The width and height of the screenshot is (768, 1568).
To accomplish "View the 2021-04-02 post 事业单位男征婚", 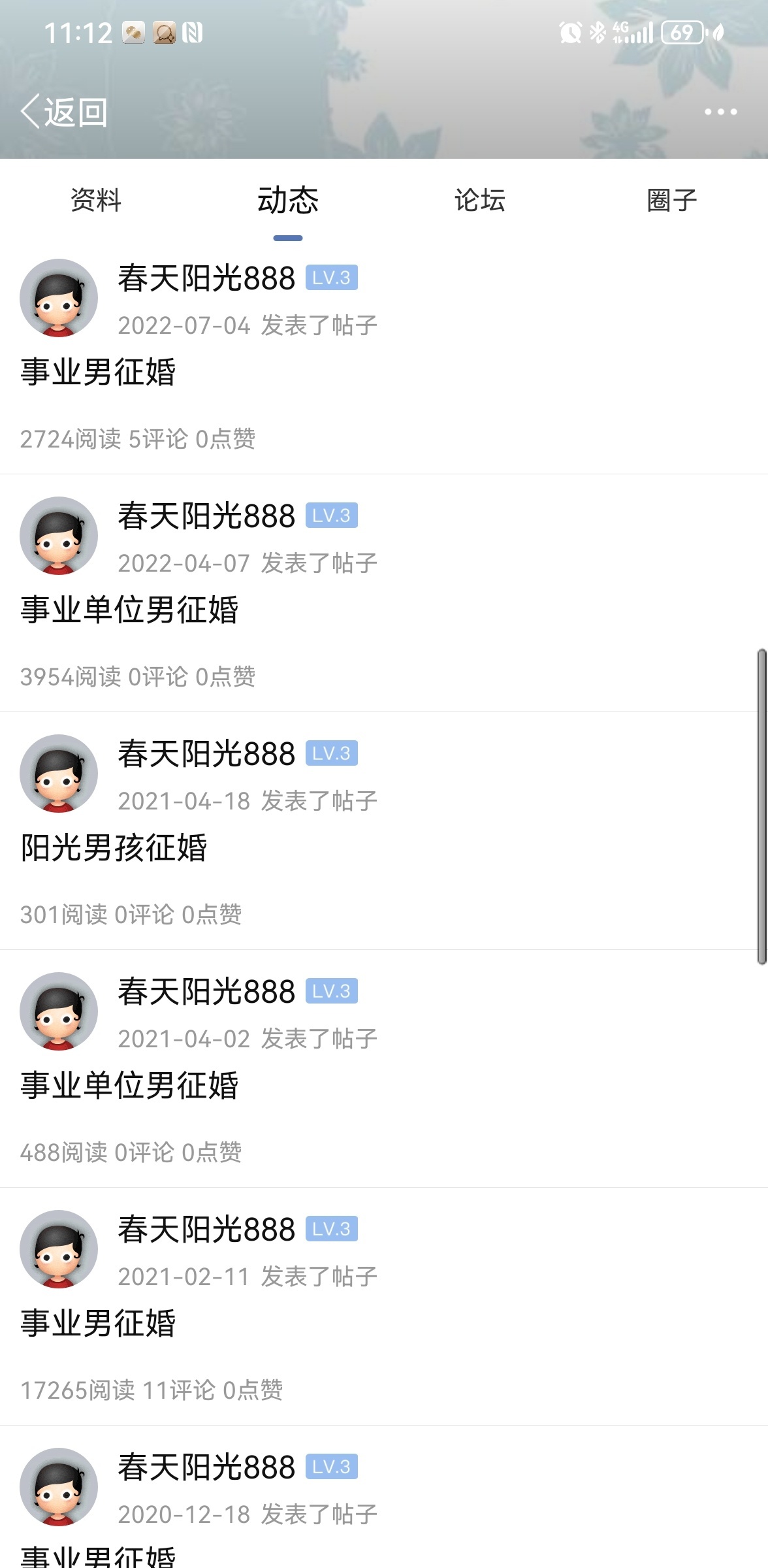I will tap(129, 1086).
